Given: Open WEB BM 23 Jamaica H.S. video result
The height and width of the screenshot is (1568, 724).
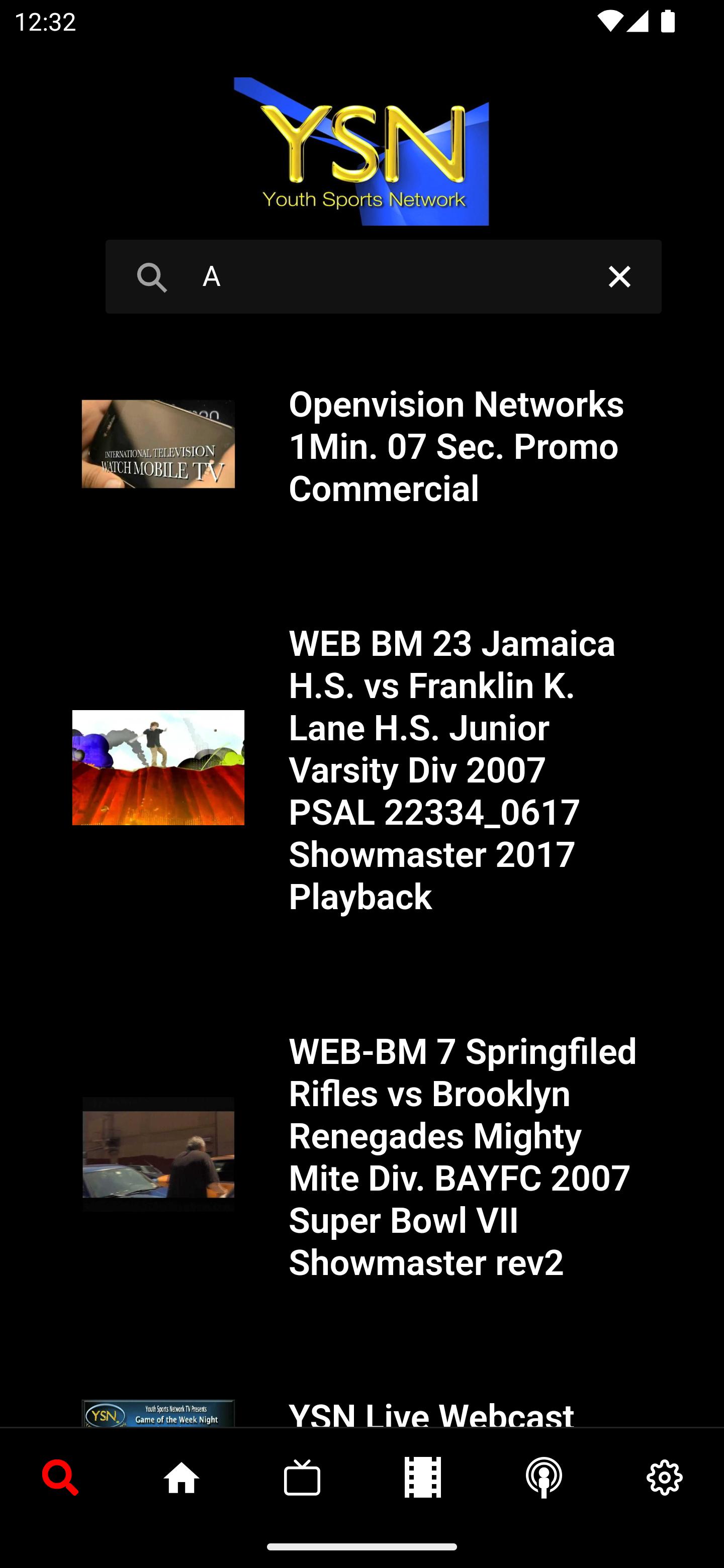Looking at the screenshot, I should click(x=363, y=768).
